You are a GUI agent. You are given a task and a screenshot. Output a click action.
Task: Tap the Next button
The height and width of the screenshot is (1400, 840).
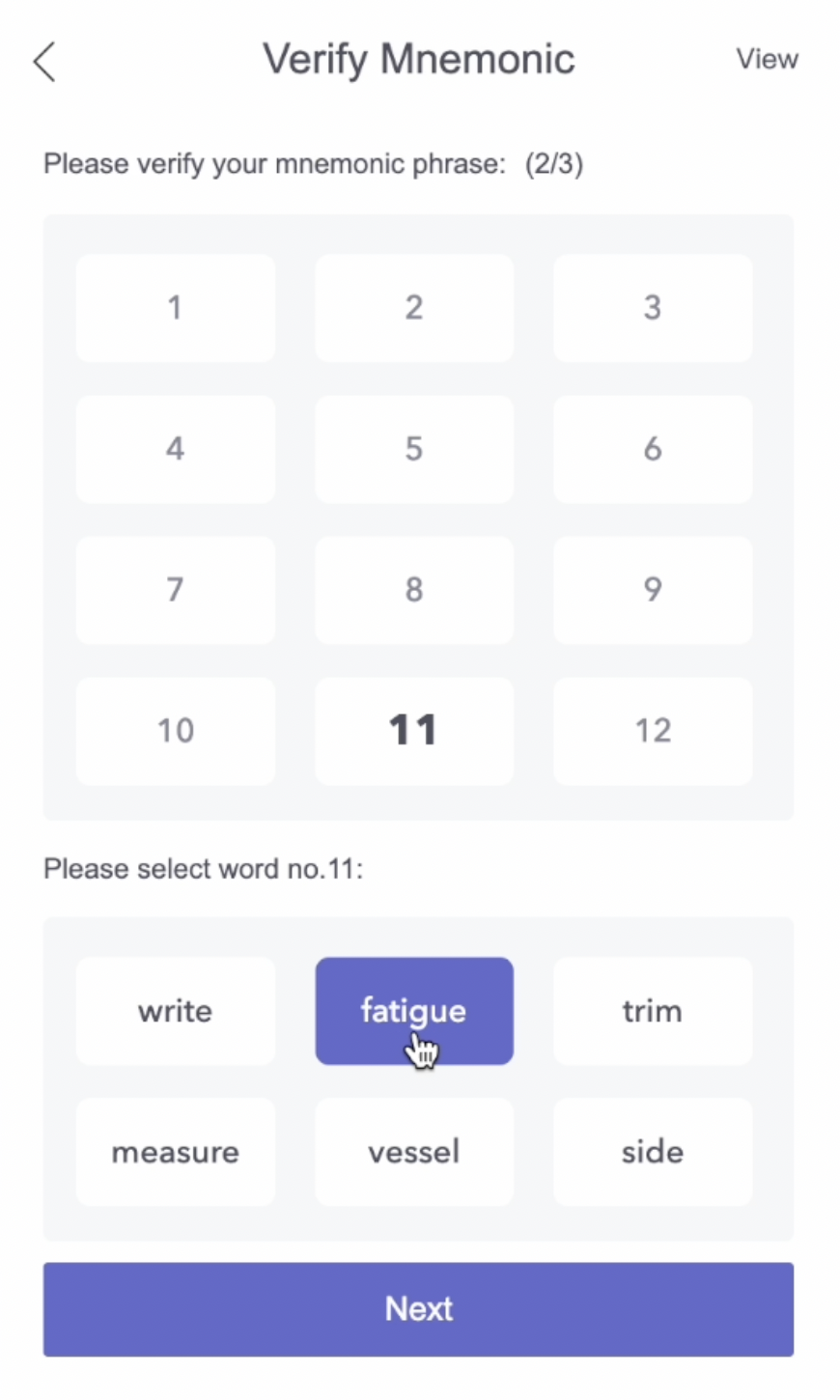tap(418, 1309)
